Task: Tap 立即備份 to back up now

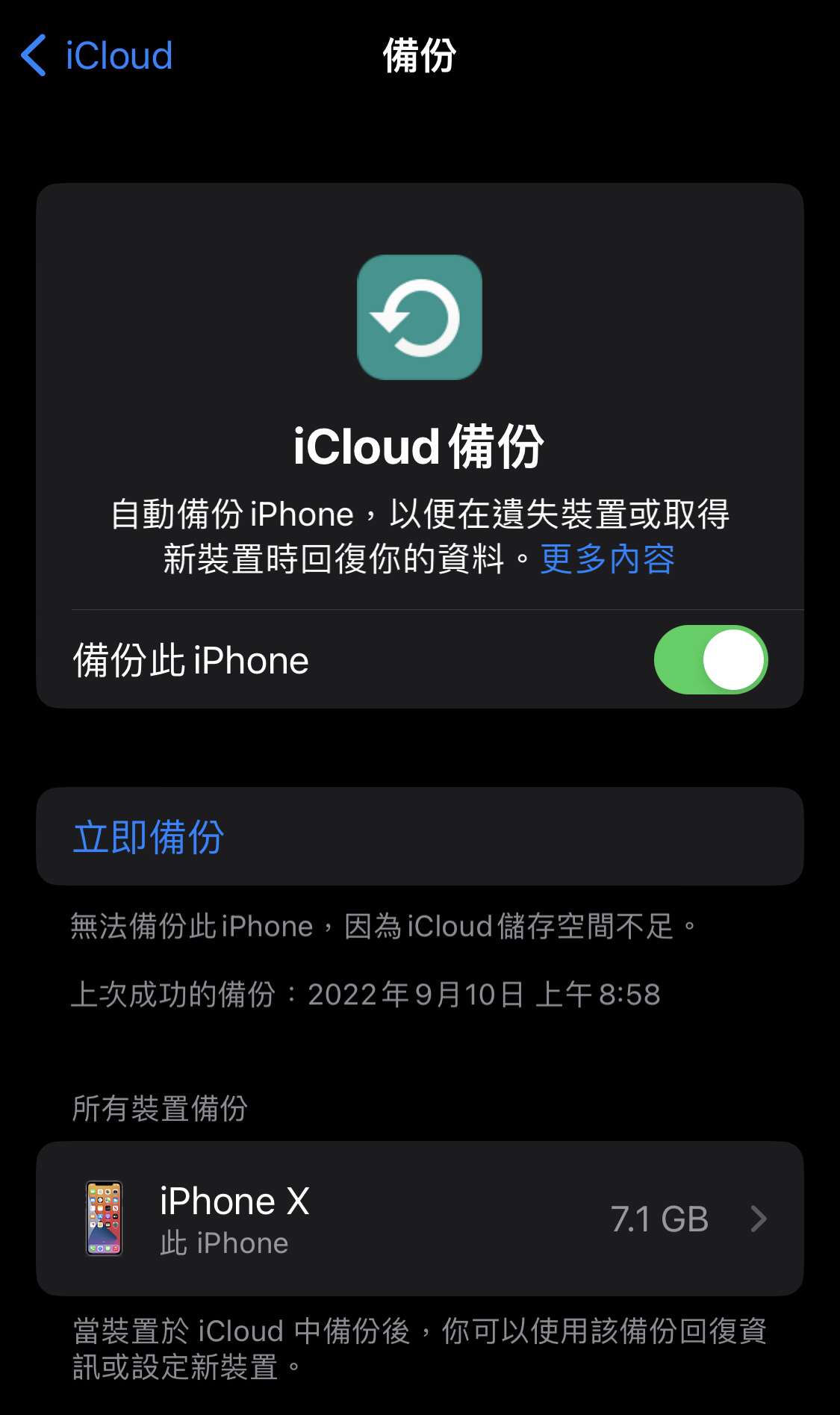Action: click(149, 836)
